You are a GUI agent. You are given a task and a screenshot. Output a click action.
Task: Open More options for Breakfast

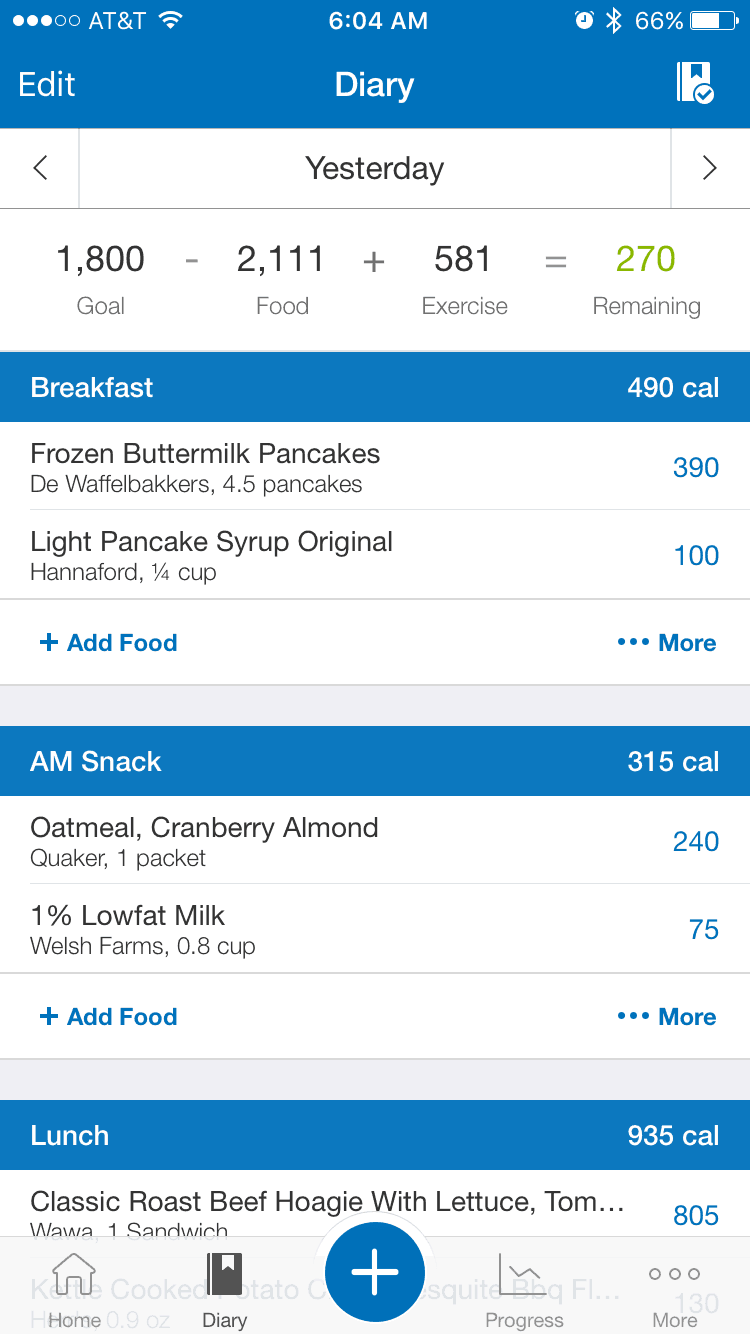667,643
